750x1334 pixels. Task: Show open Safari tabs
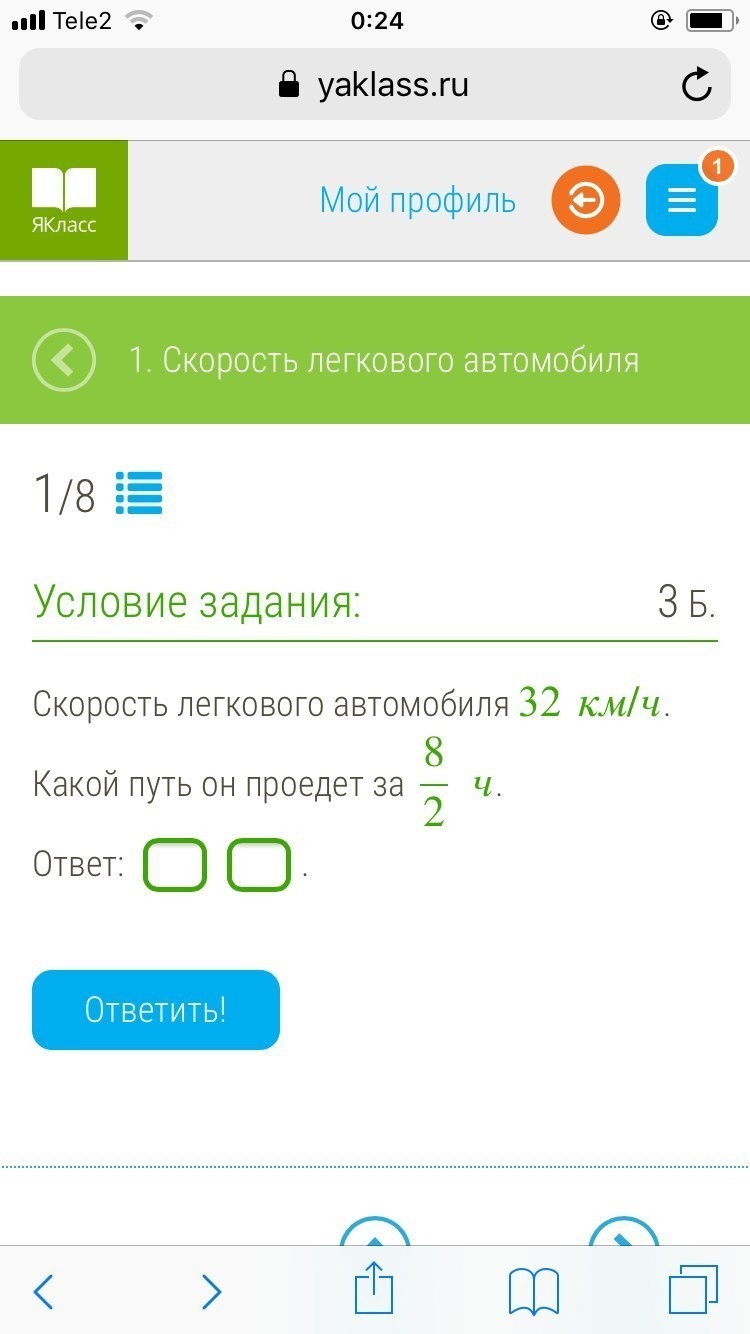coord(694,1290)
